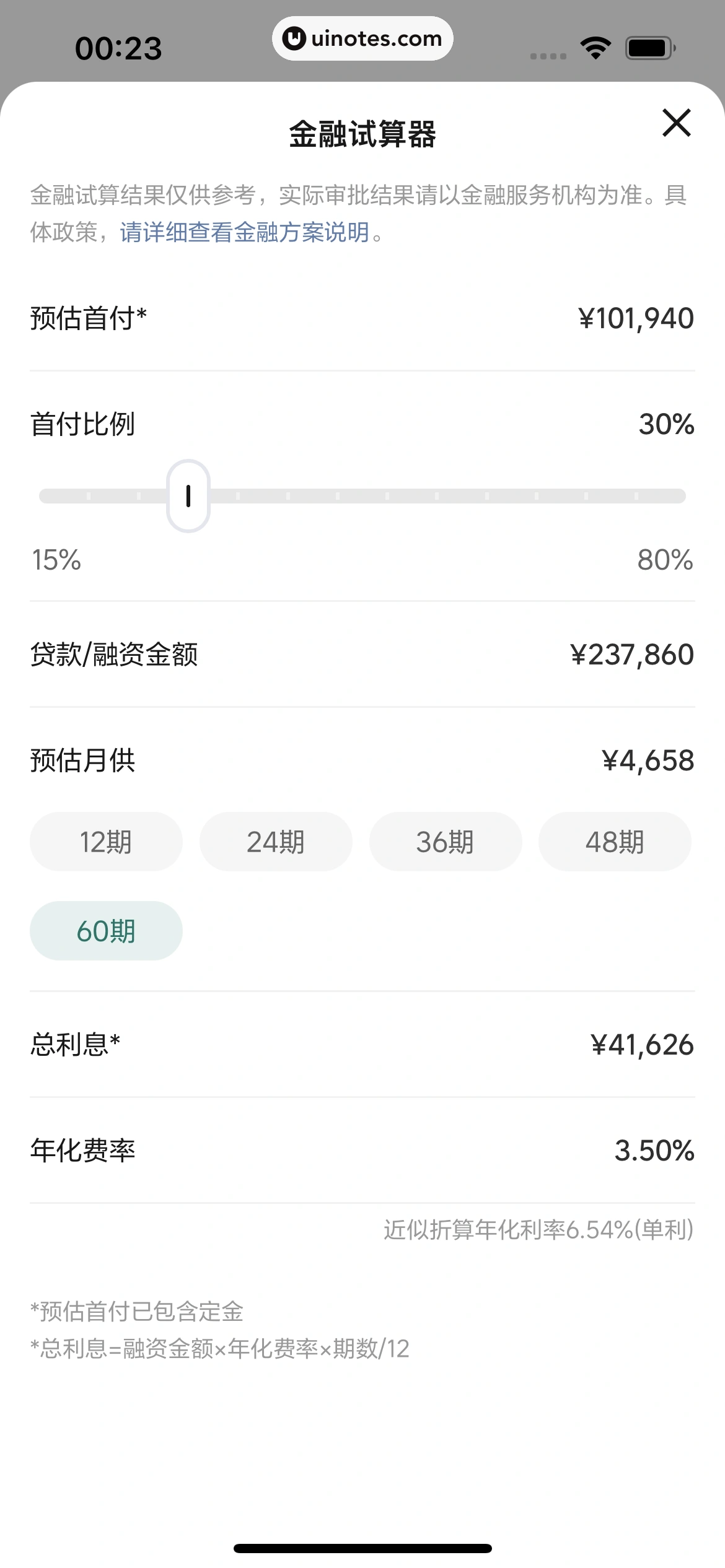
Task: Select the currently active 60期 option
Action: point(105,930)
